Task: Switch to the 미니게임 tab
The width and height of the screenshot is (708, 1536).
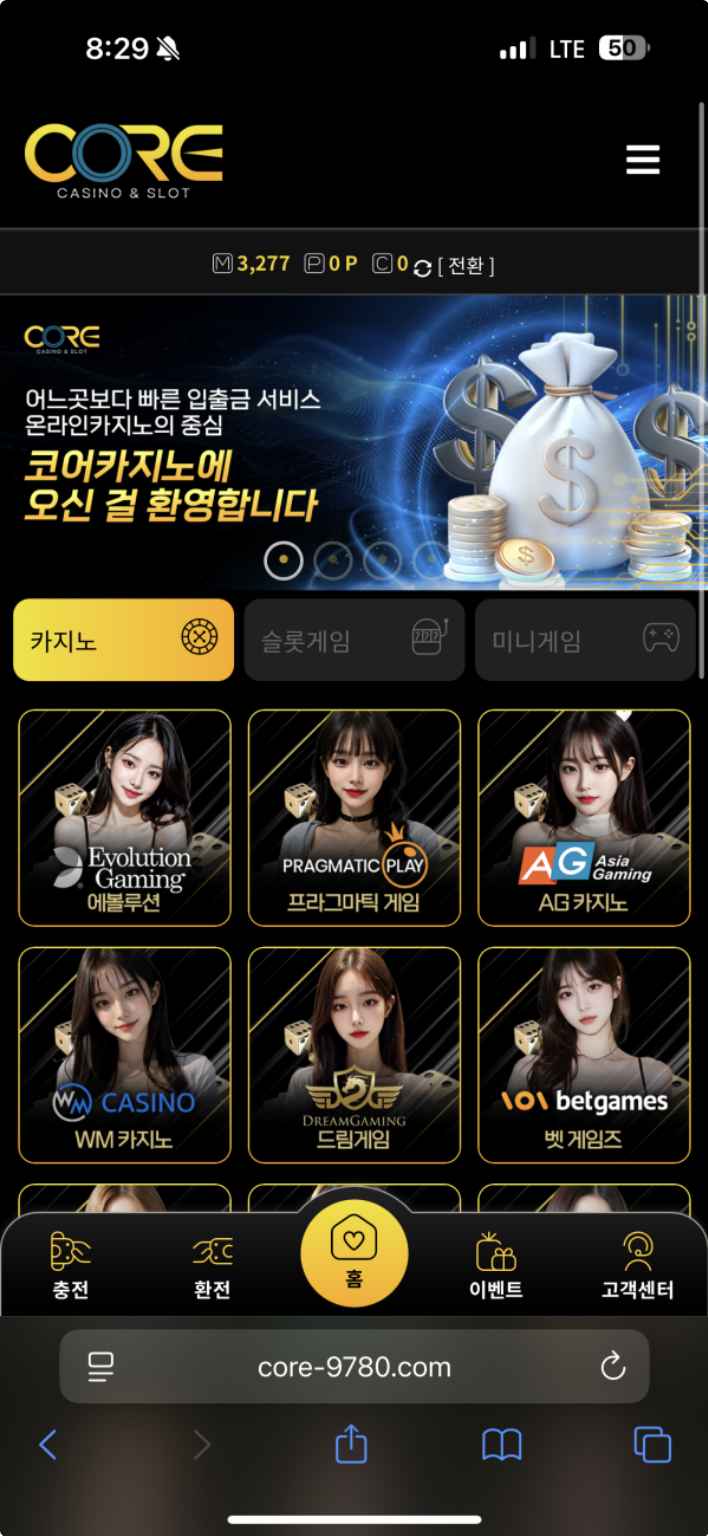Action: [585, 640]
